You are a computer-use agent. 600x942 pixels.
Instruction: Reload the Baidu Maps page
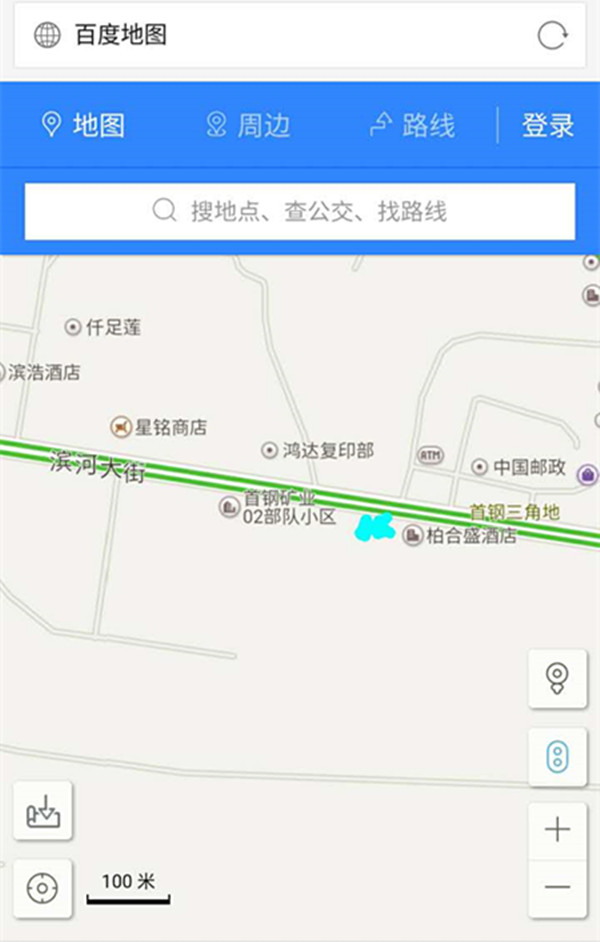pos(552,36)
